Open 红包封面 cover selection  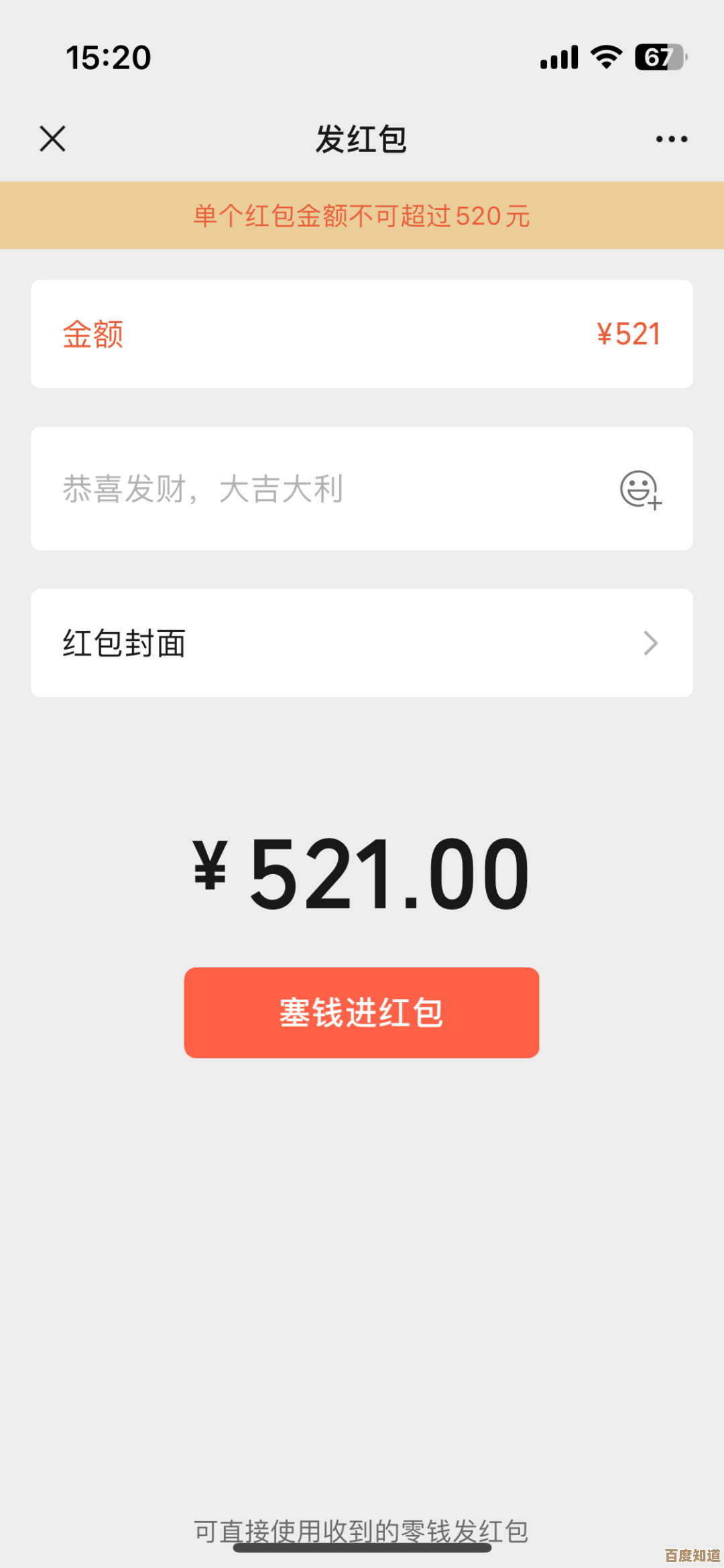coord(362,643)
